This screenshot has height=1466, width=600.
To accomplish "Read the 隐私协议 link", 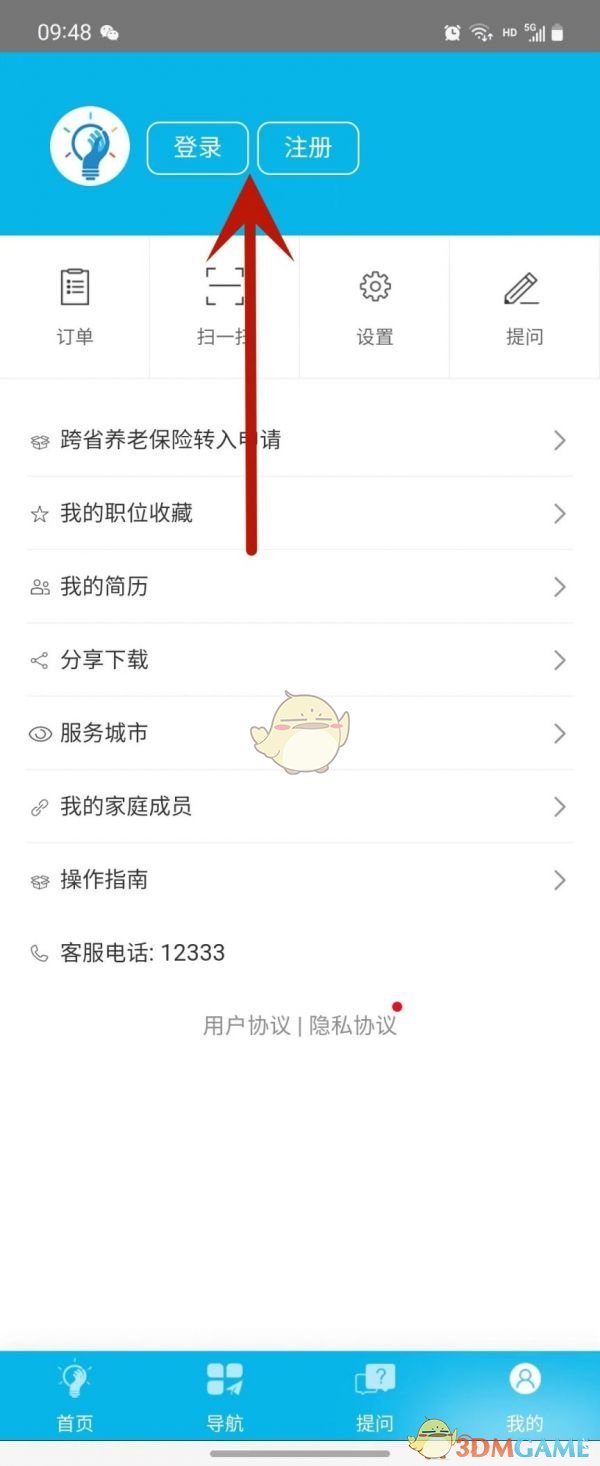I will (x=353, y=1025).
